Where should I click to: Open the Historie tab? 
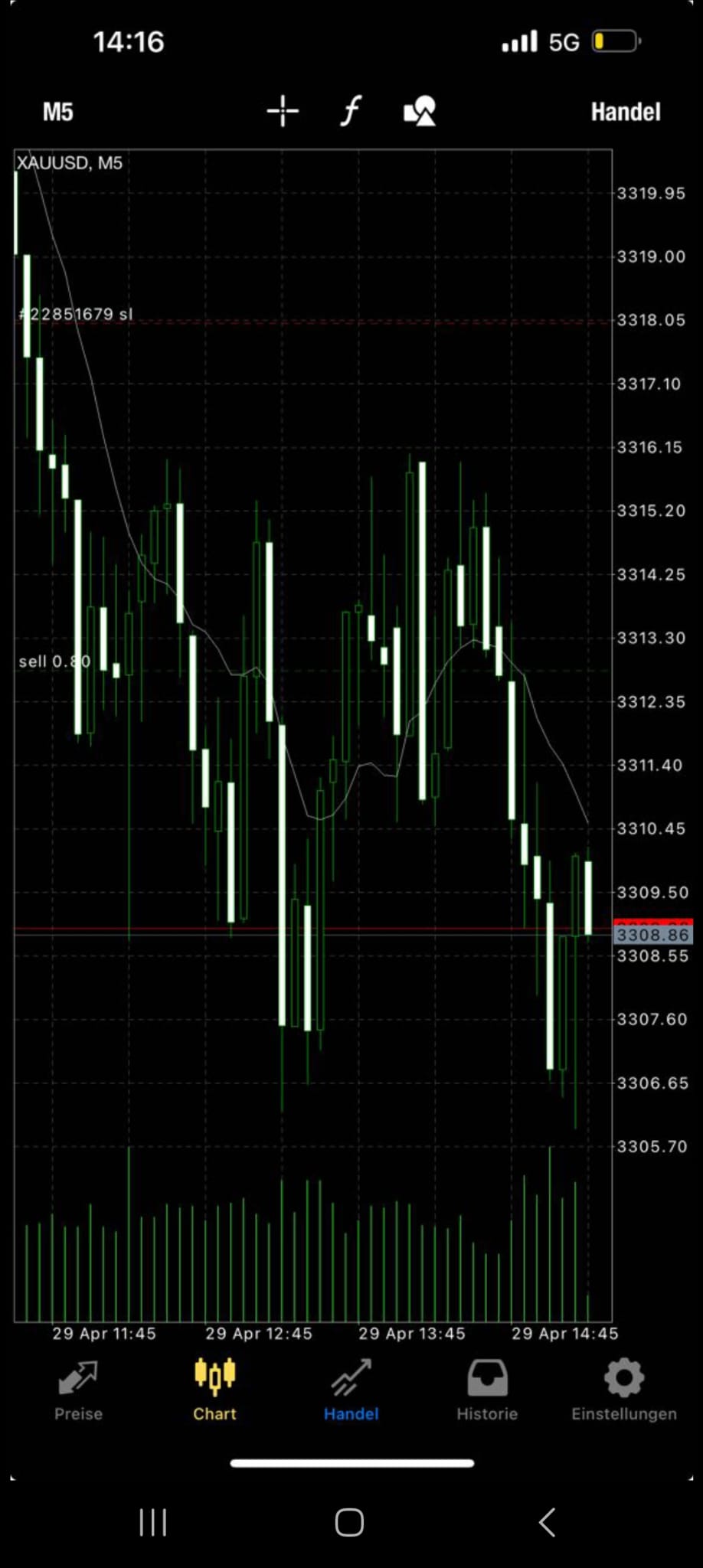tap(487, 1390)
